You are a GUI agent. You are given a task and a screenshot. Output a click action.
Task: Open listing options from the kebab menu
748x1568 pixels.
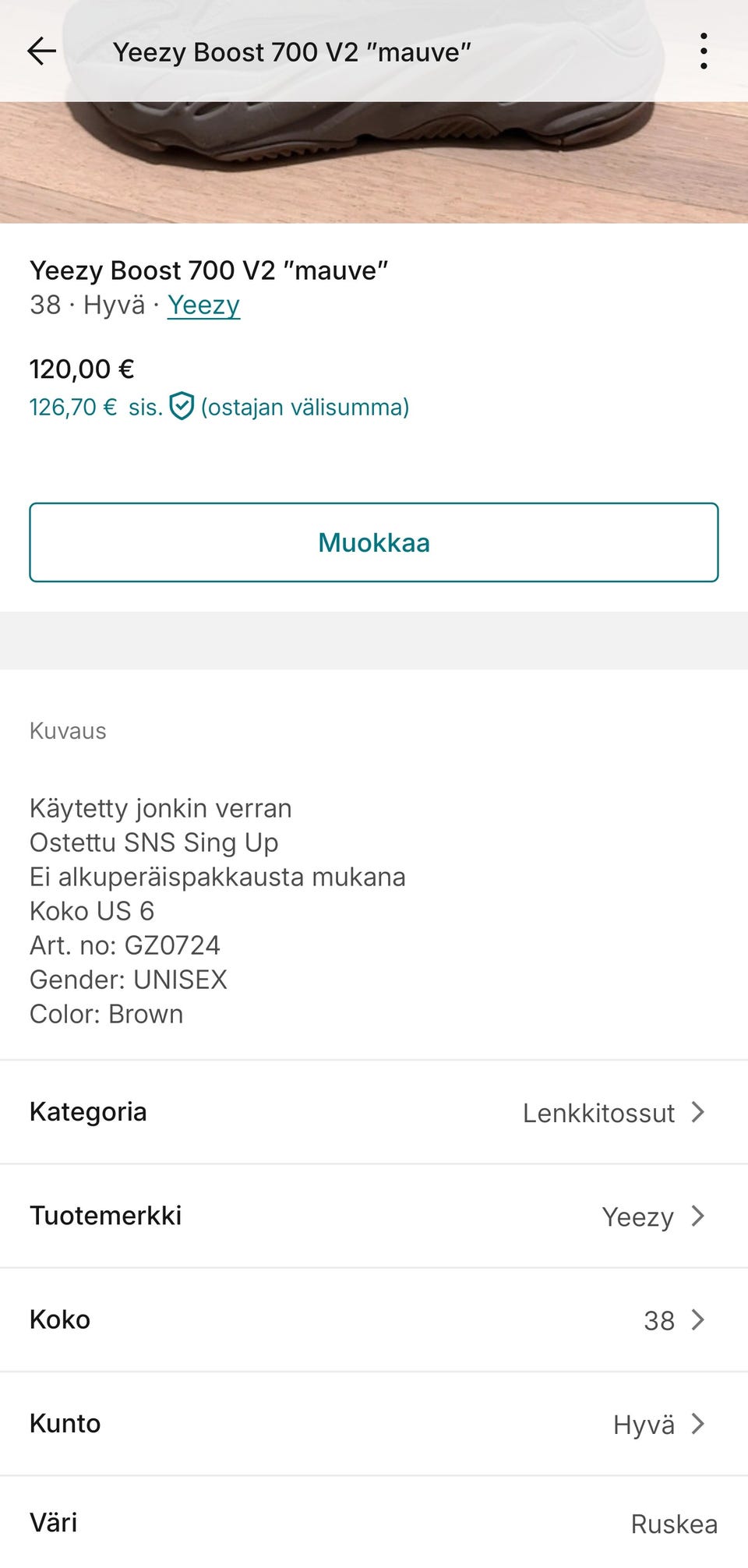click(x=704, y=51)
